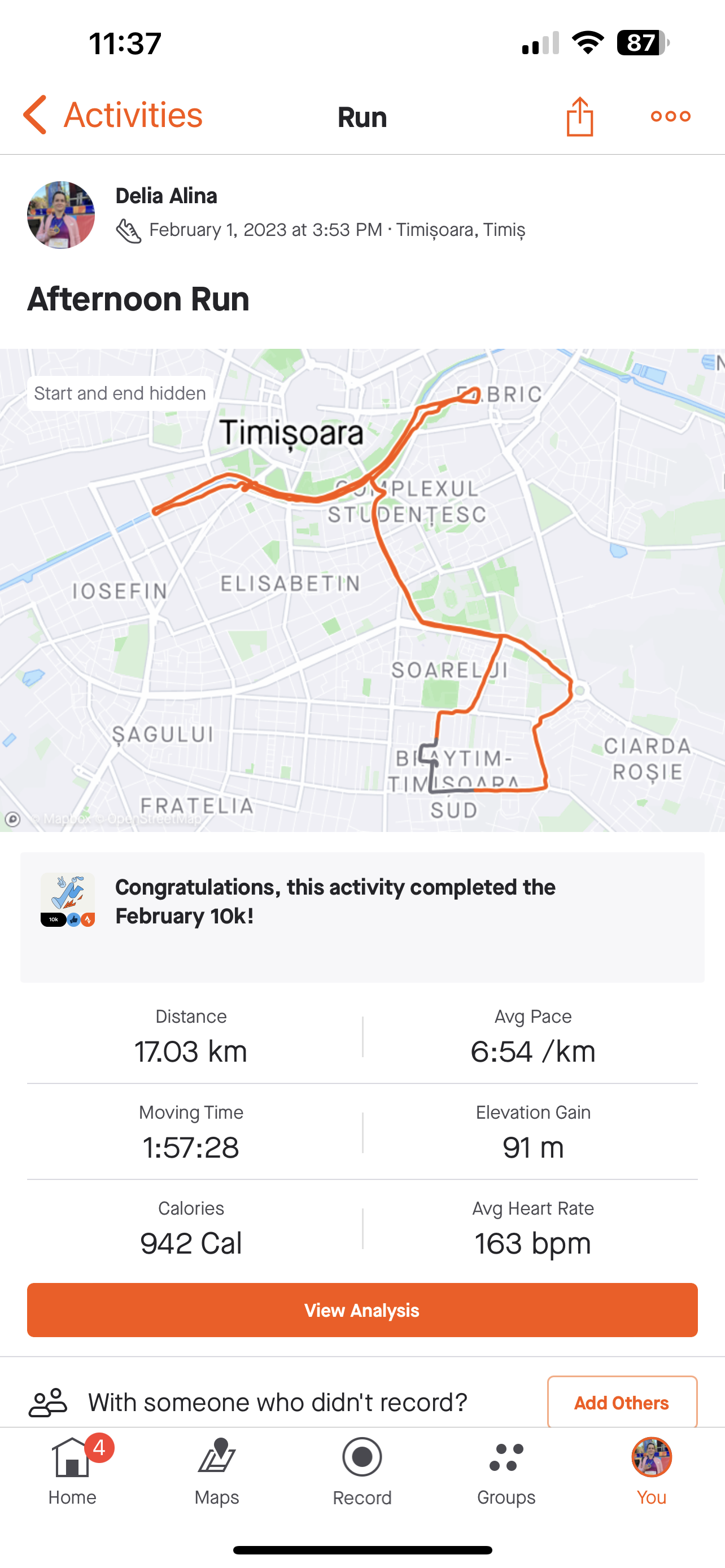
Task: Tap the View Analysis button
Action: (x=362, y=1310)
